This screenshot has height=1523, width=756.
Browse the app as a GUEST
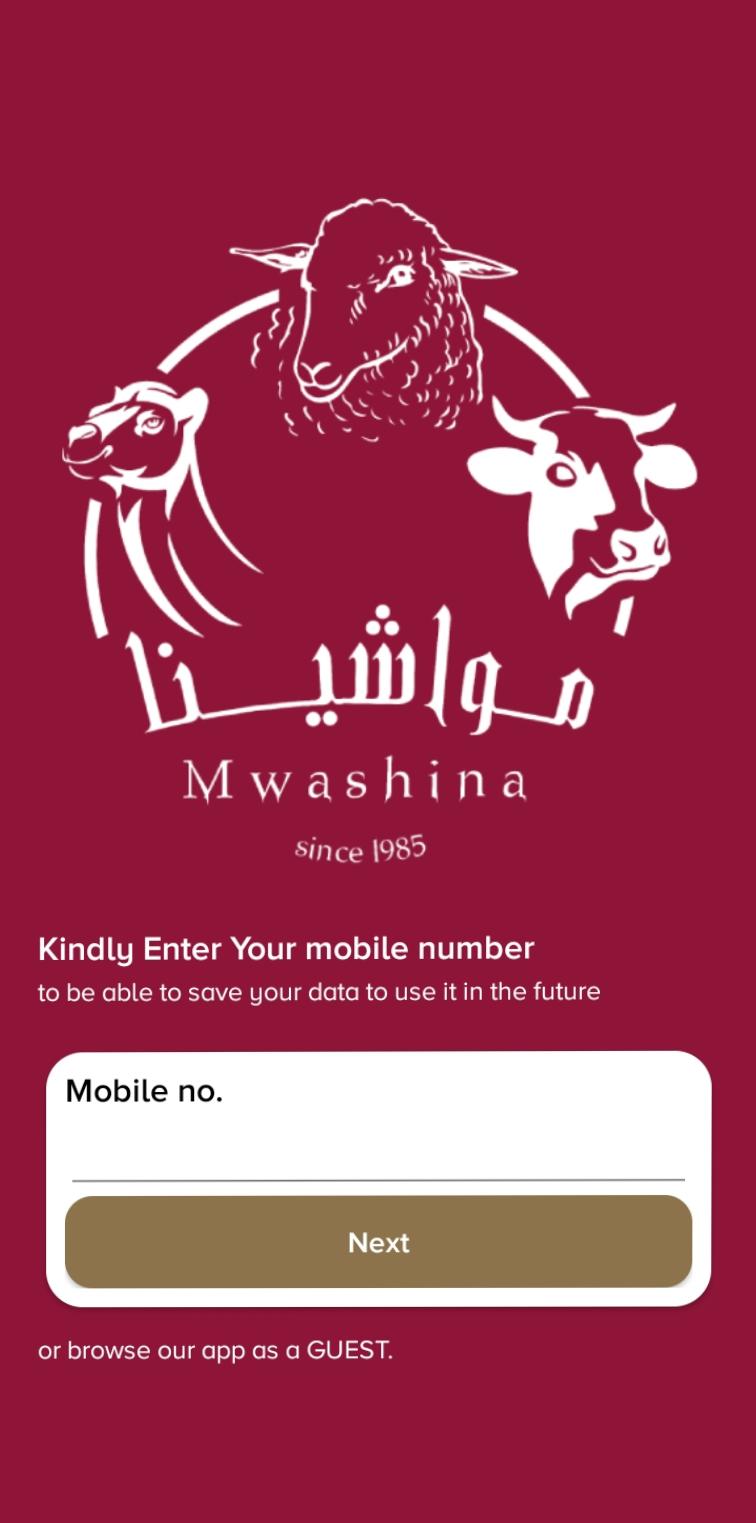pos(215,1351)
